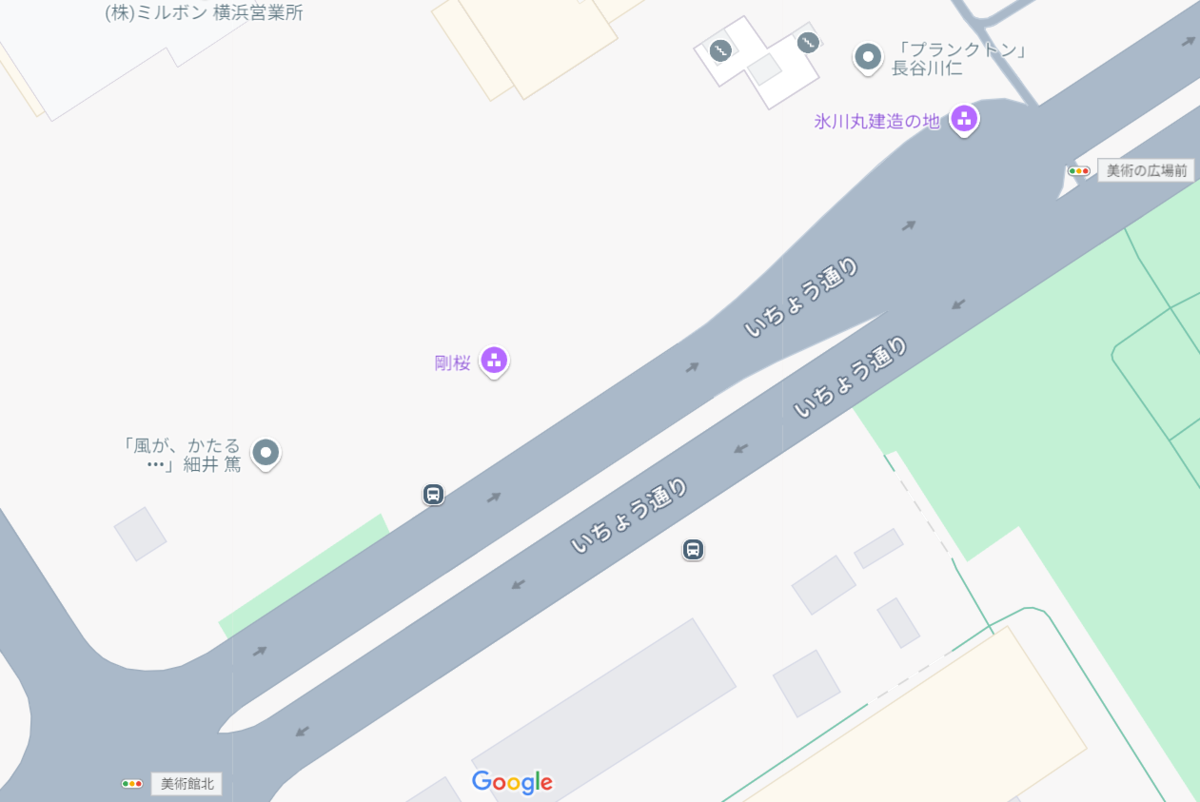Select the bus stop beside 剛桜 road
This screenshot has height=802, width=1200.
click(433, 494)
